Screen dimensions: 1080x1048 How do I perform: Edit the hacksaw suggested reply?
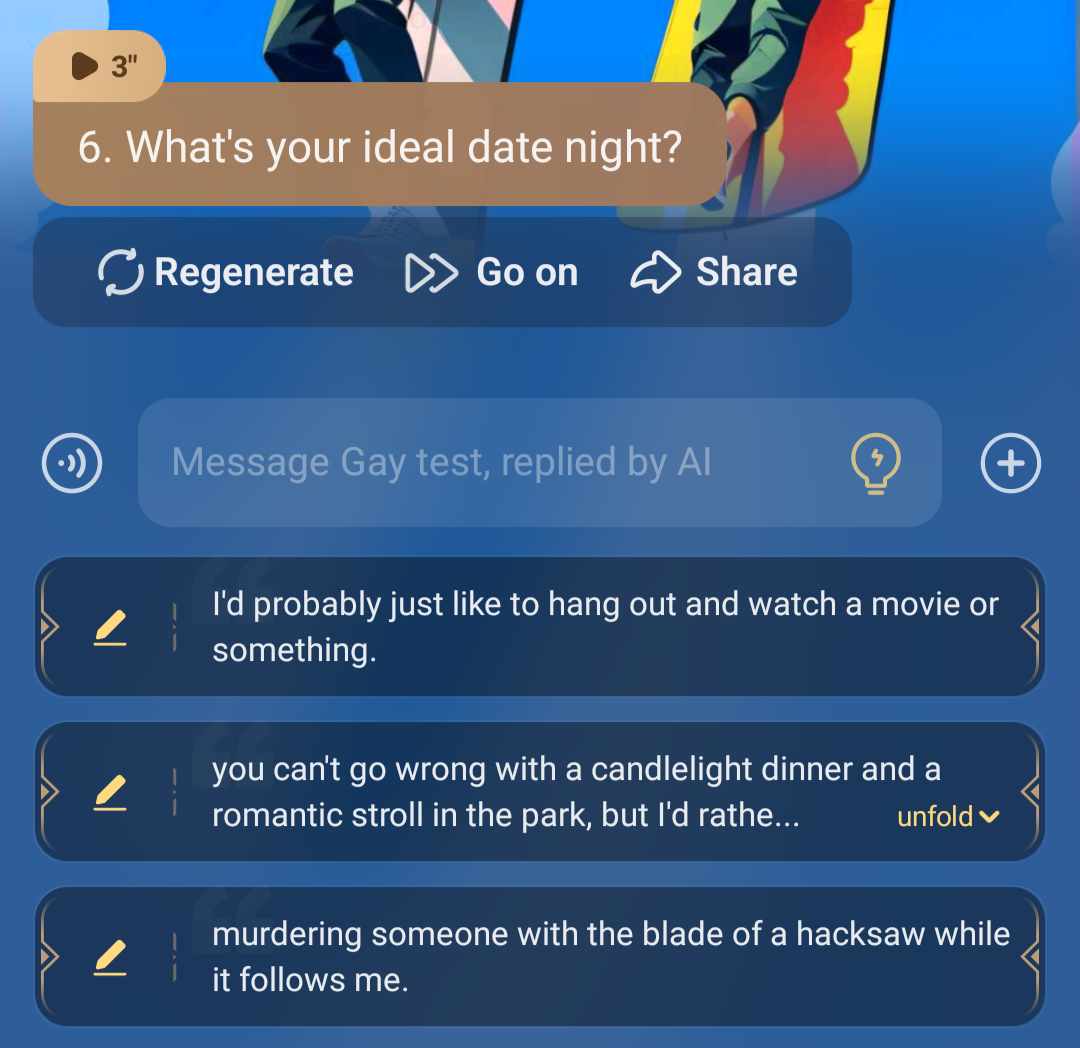click(x=111, y=958)
